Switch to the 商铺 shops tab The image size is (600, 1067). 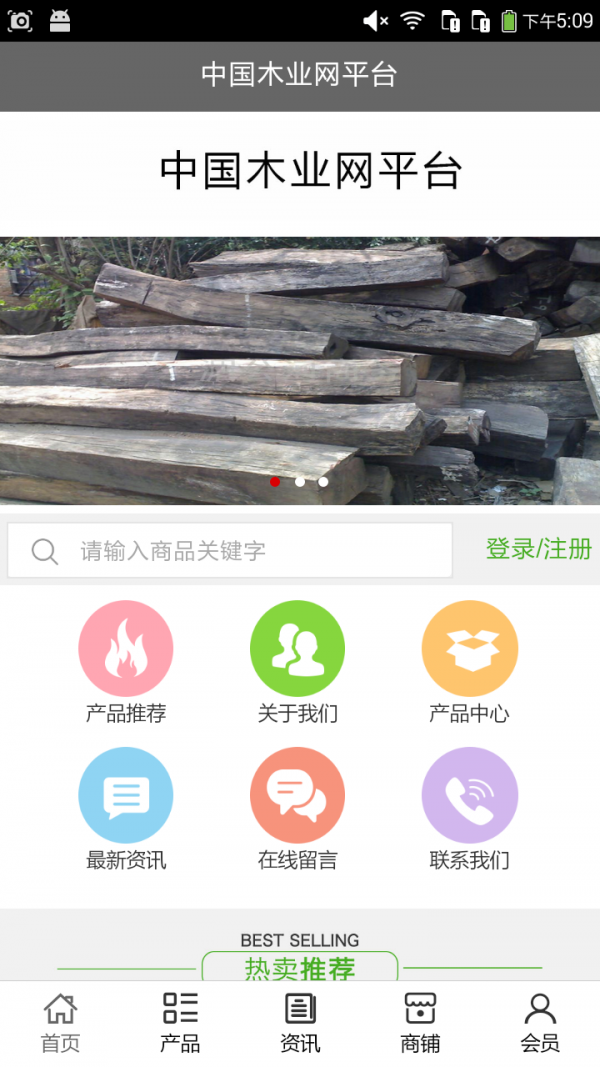pos(420,1023)
